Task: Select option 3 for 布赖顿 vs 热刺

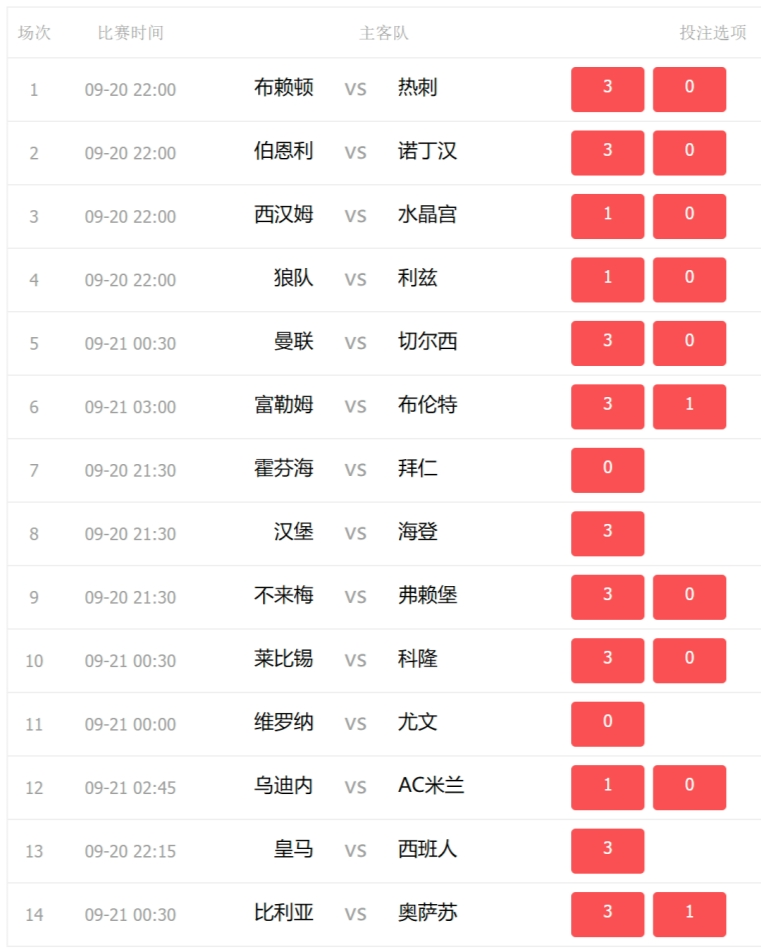Action: coord(607,89)
